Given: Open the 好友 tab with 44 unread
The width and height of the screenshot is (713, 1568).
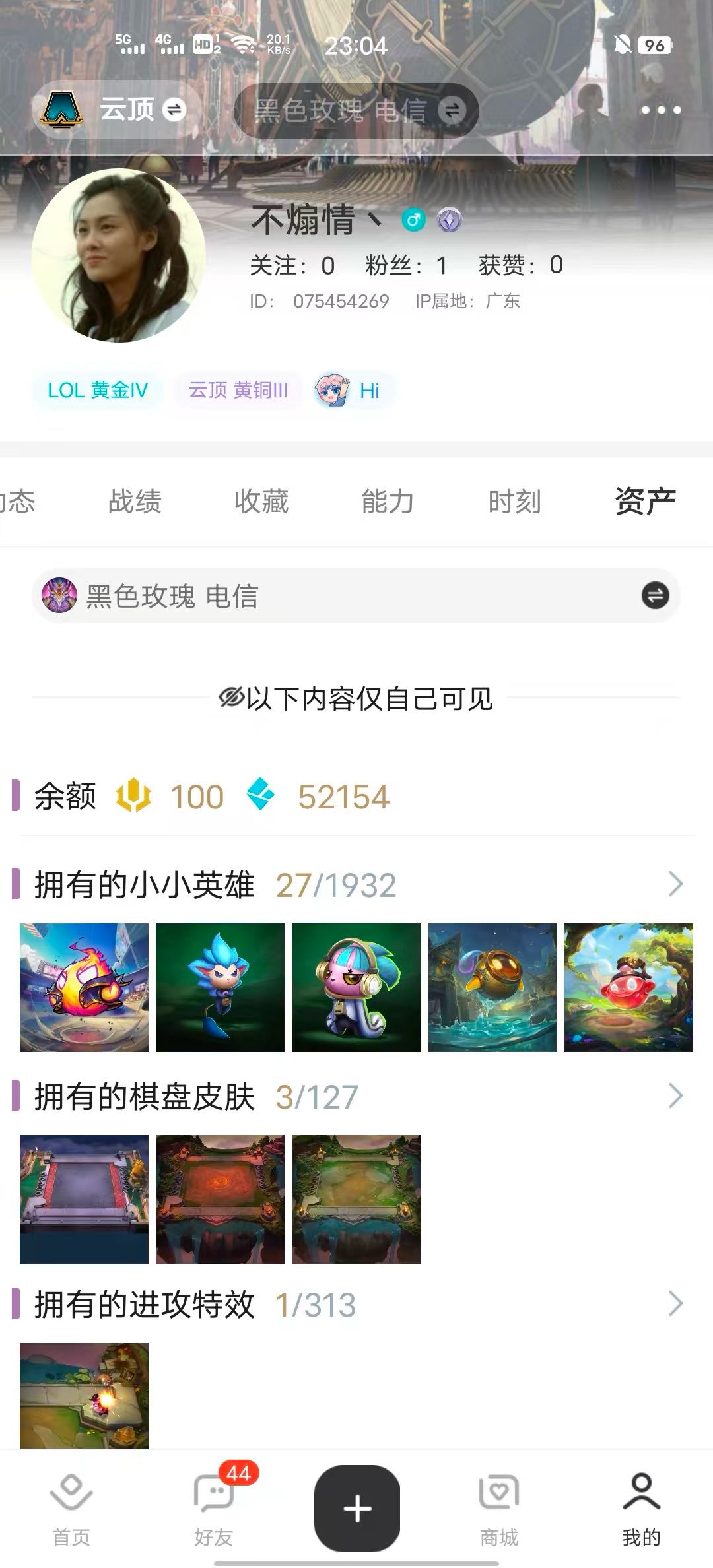Looking at the screenshot, I should coord(214,1509).
